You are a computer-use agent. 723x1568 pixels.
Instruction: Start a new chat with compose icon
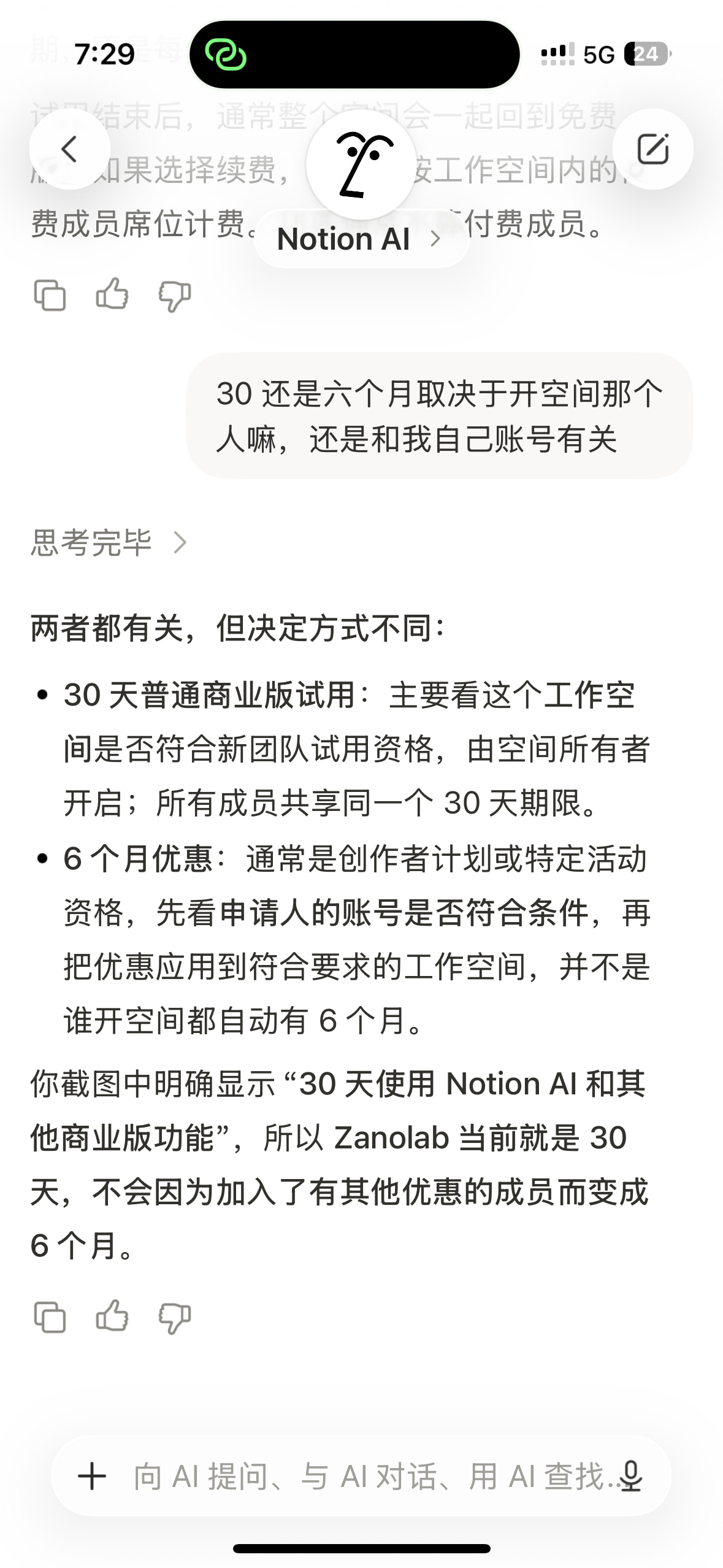click(x=652, y=149)
